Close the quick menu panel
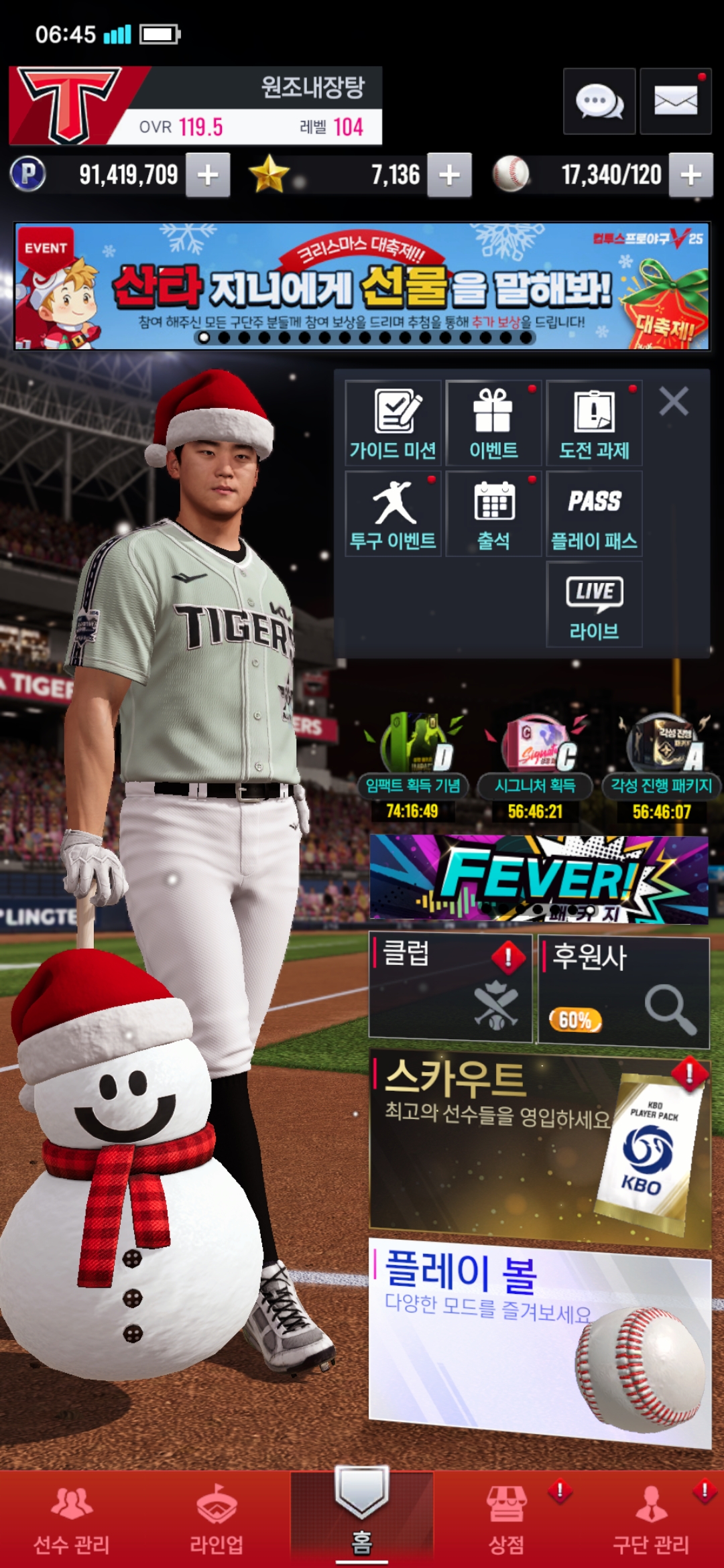The height and width of the screenshot is (1568, 724). pos(674,402)
